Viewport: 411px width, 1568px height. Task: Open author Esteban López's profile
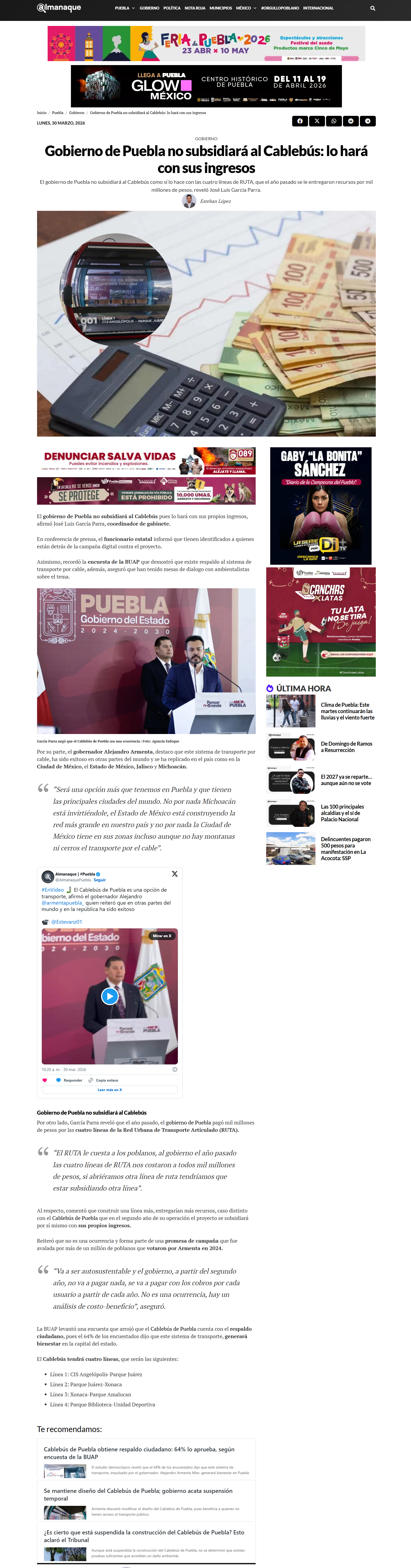tap(215, 201)
